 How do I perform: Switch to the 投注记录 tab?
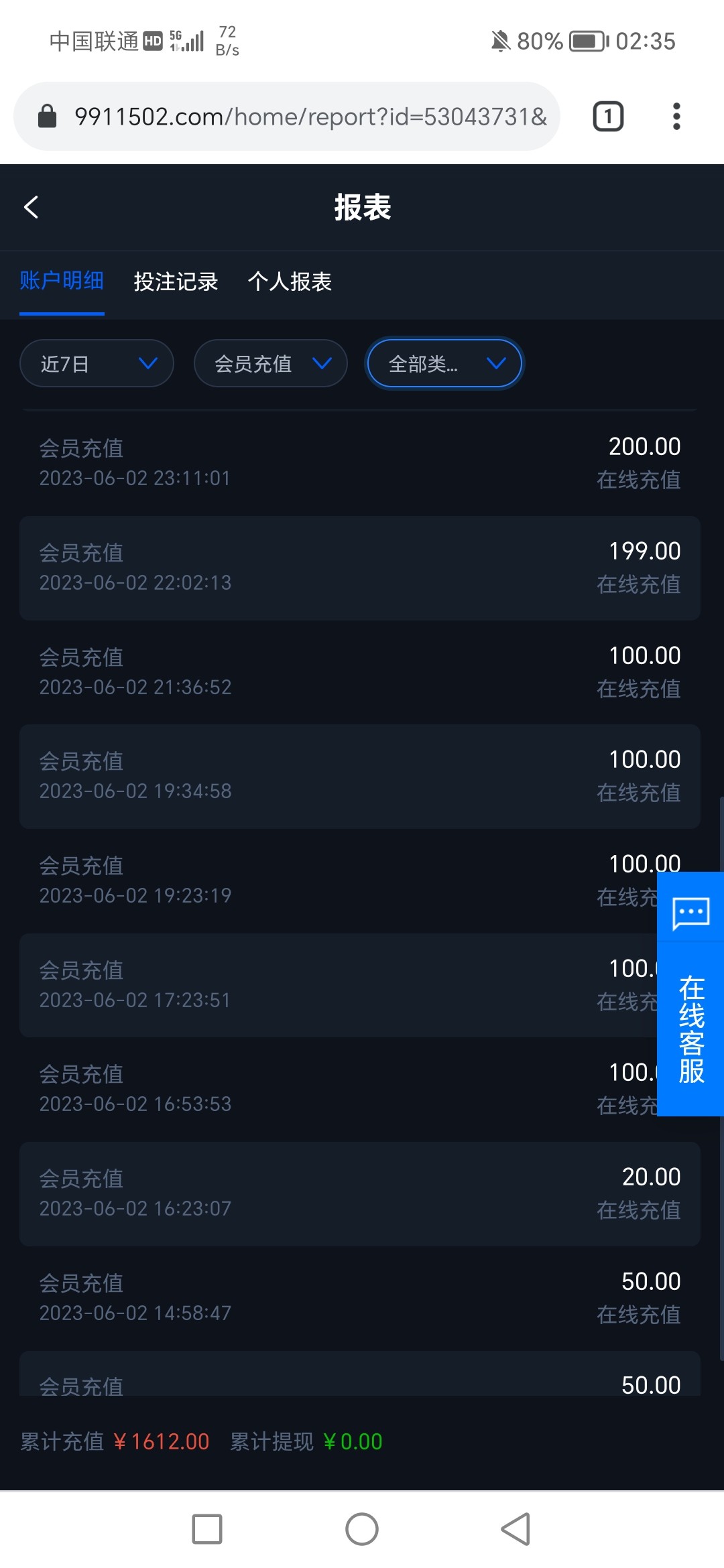(176, 281)
